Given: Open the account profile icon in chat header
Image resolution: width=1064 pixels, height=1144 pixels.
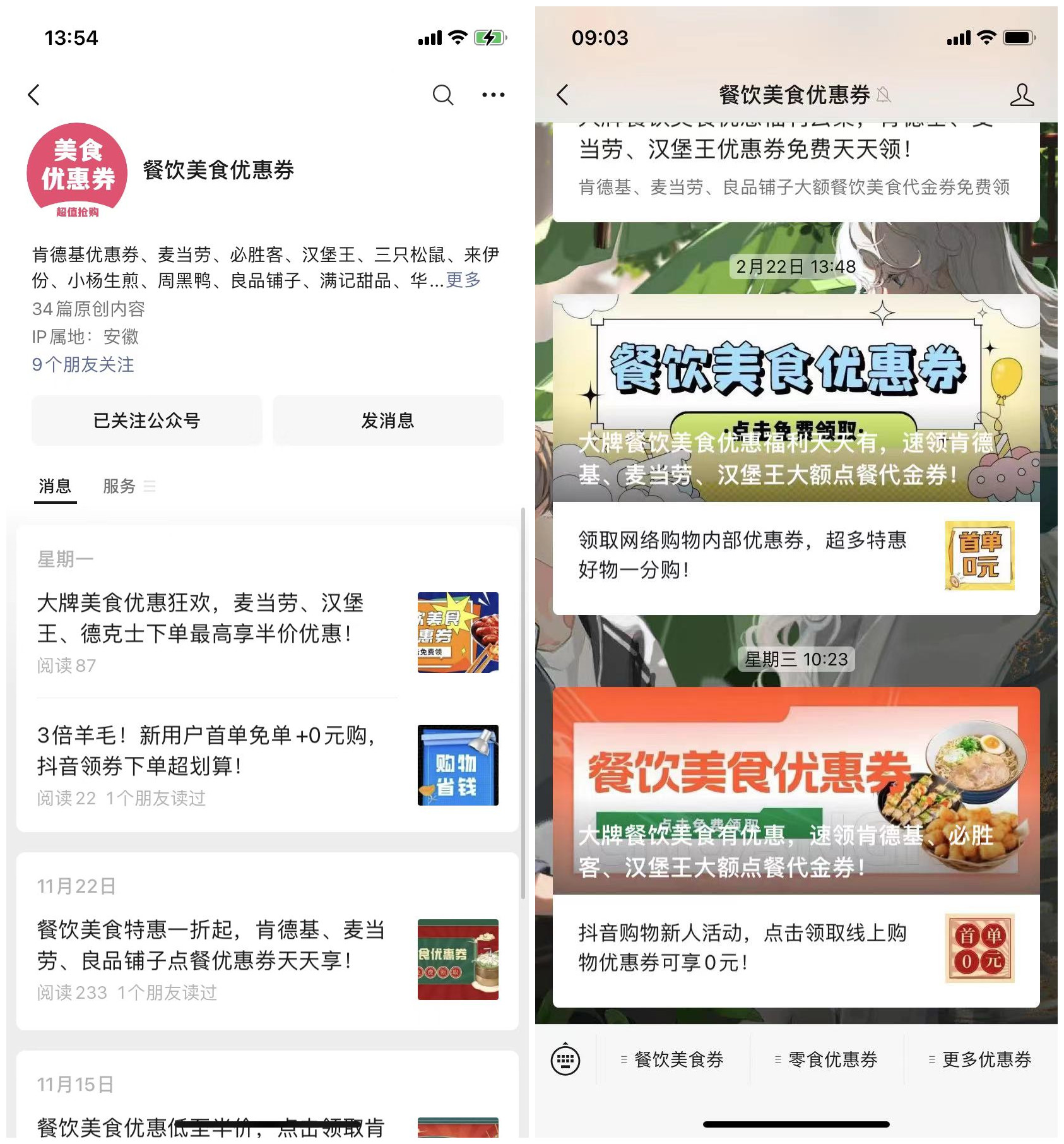Looking at the screenshot, I should 1021,95.
